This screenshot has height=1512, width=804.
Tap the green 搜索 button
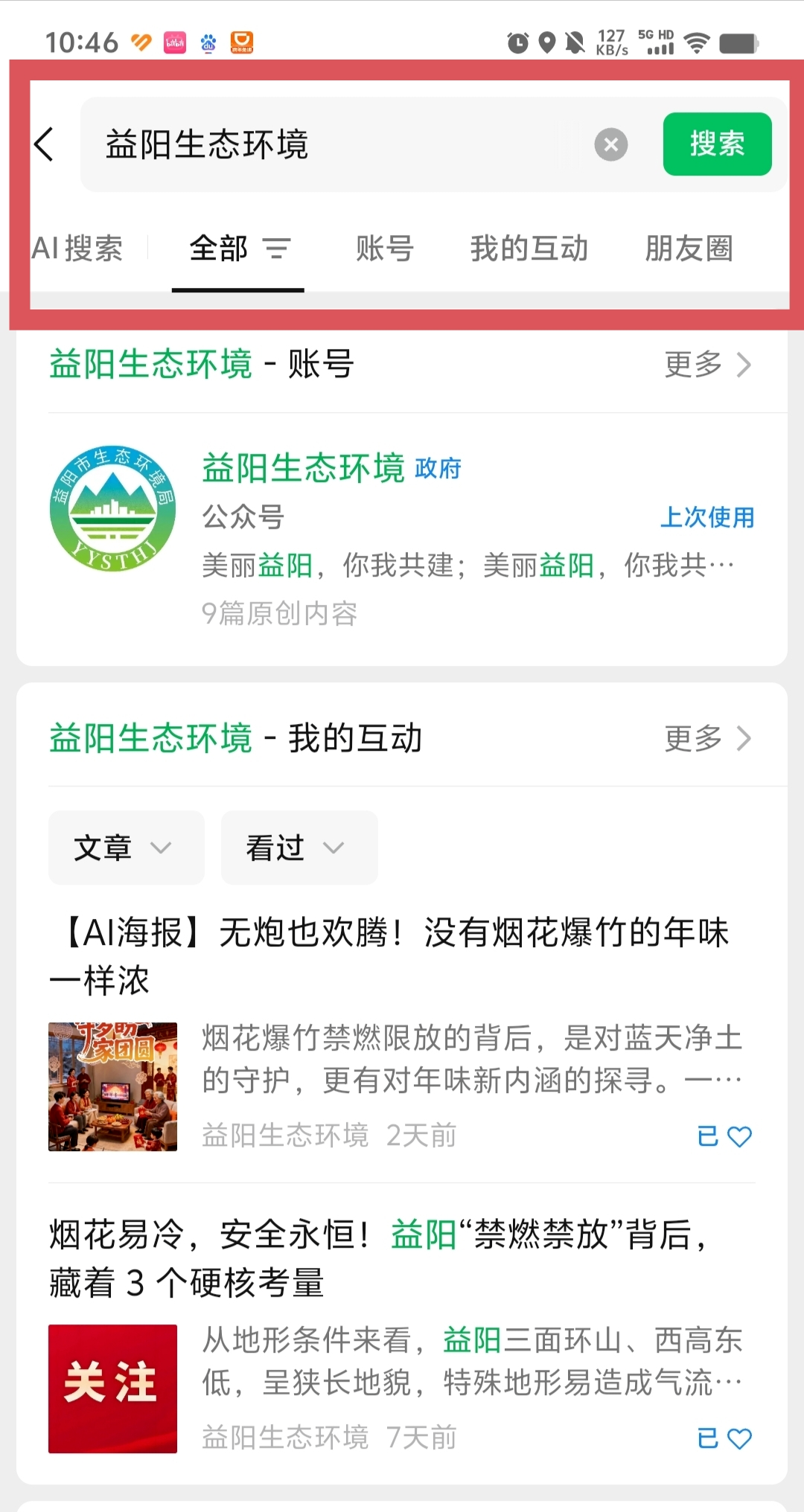717,144
